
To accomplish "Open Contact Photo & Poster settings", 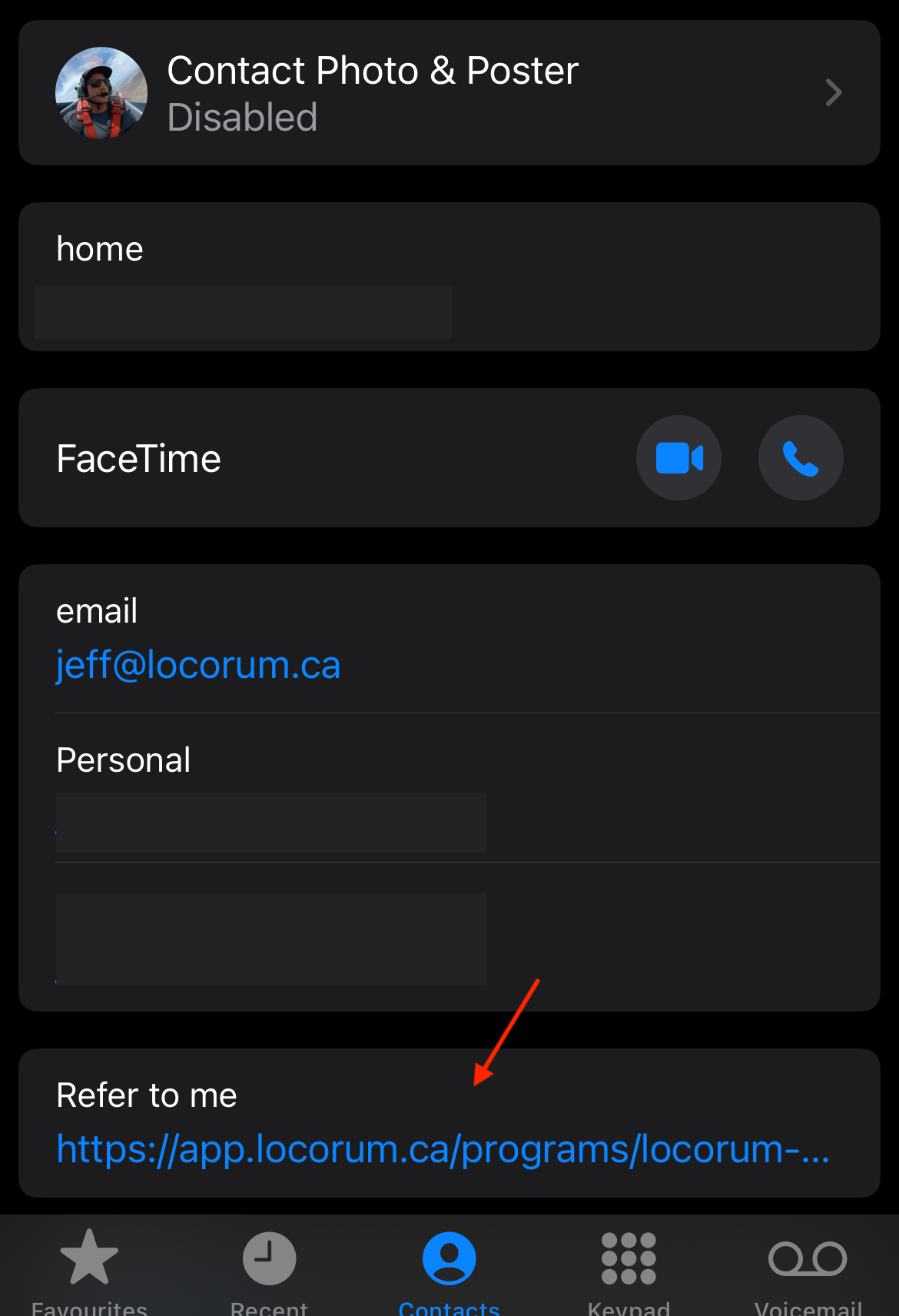I will 449,93.
